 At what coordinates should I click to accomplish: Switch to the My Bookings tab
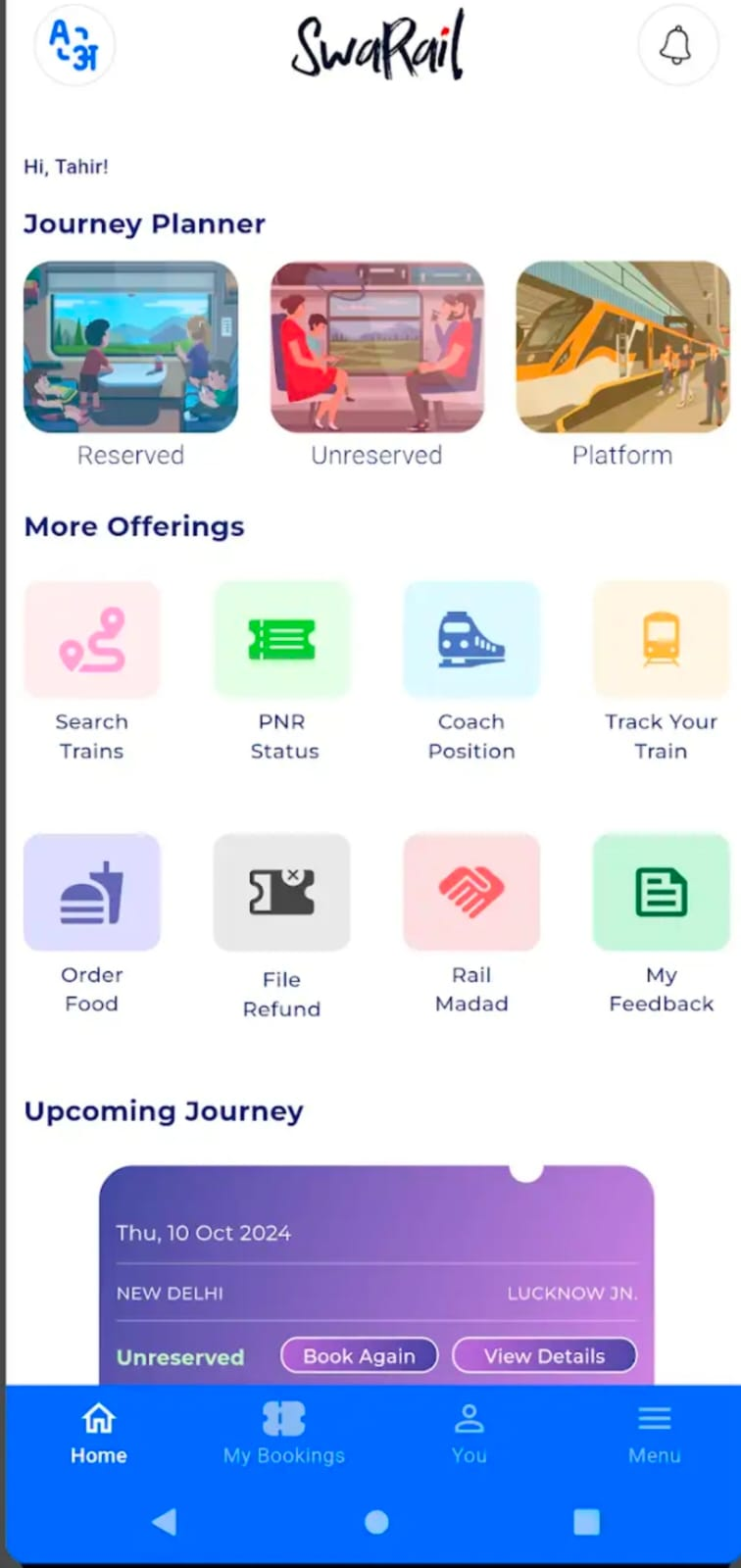[283, 1432]
